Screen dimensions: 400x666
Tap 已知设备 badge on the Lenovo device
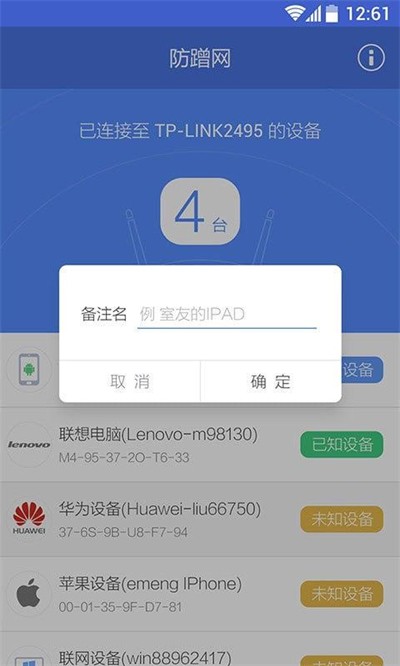pos(342,444)
